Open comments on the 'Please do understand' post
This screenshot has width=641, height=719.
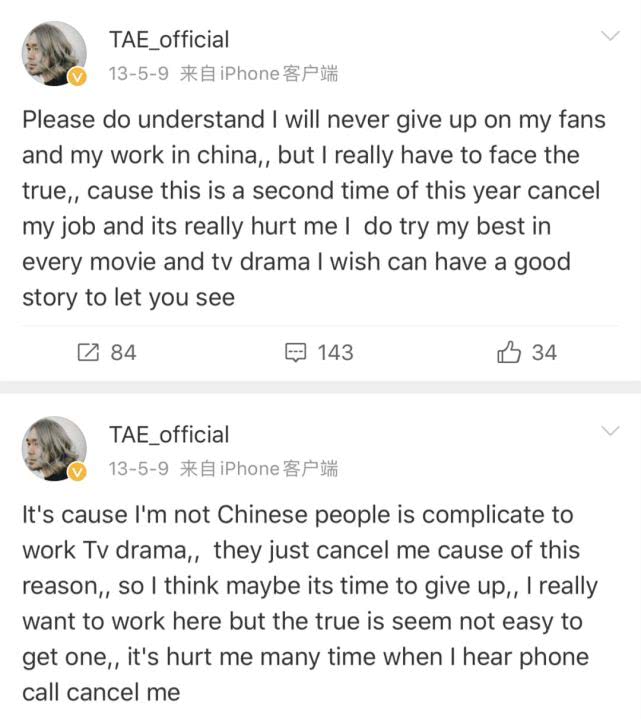[x=319, y=352]
